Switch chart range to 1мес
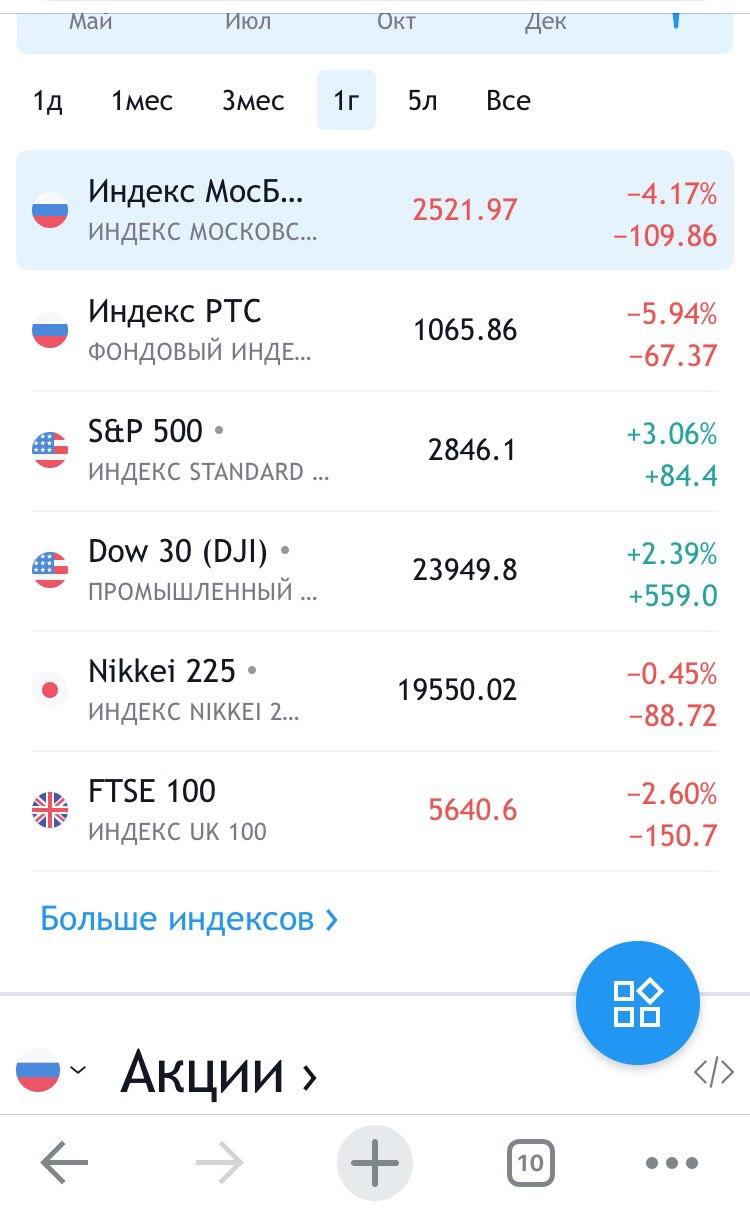750x1211 pixels. point(142,101)
